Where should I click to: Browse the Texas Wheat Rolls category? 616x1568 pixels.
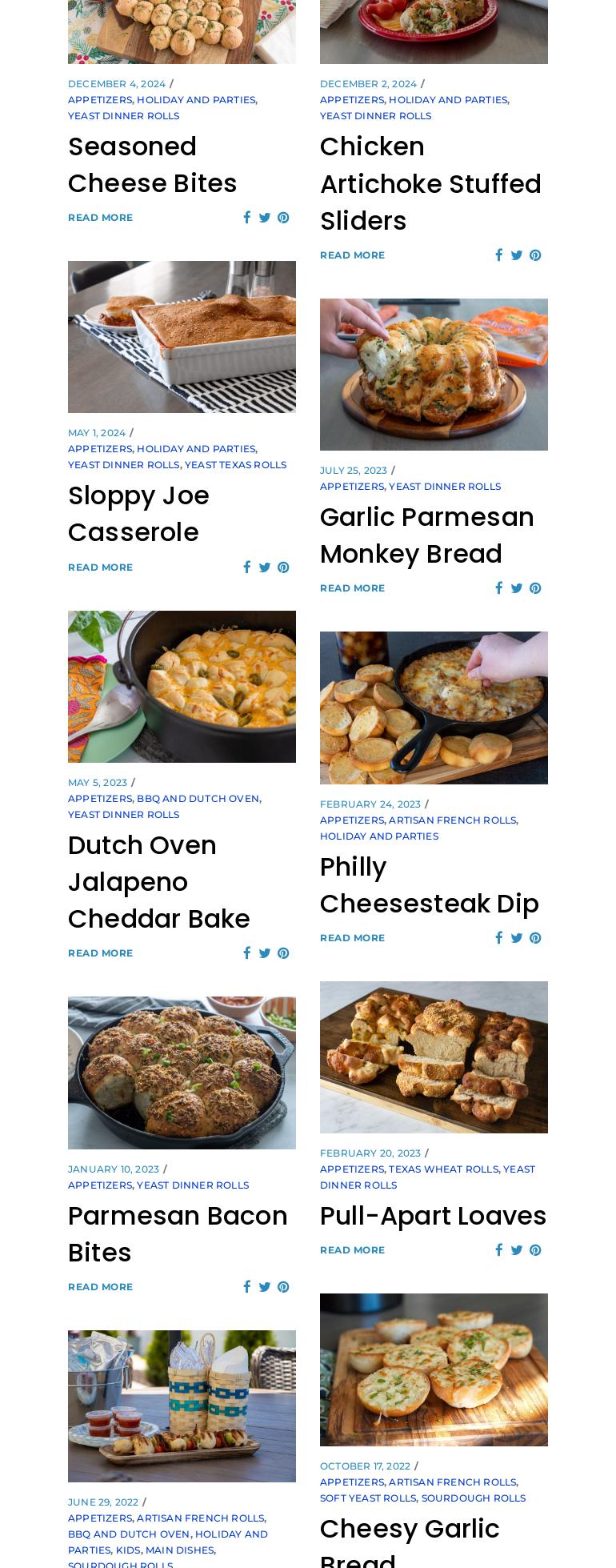pyautogui.click(x=443, y=1169)
